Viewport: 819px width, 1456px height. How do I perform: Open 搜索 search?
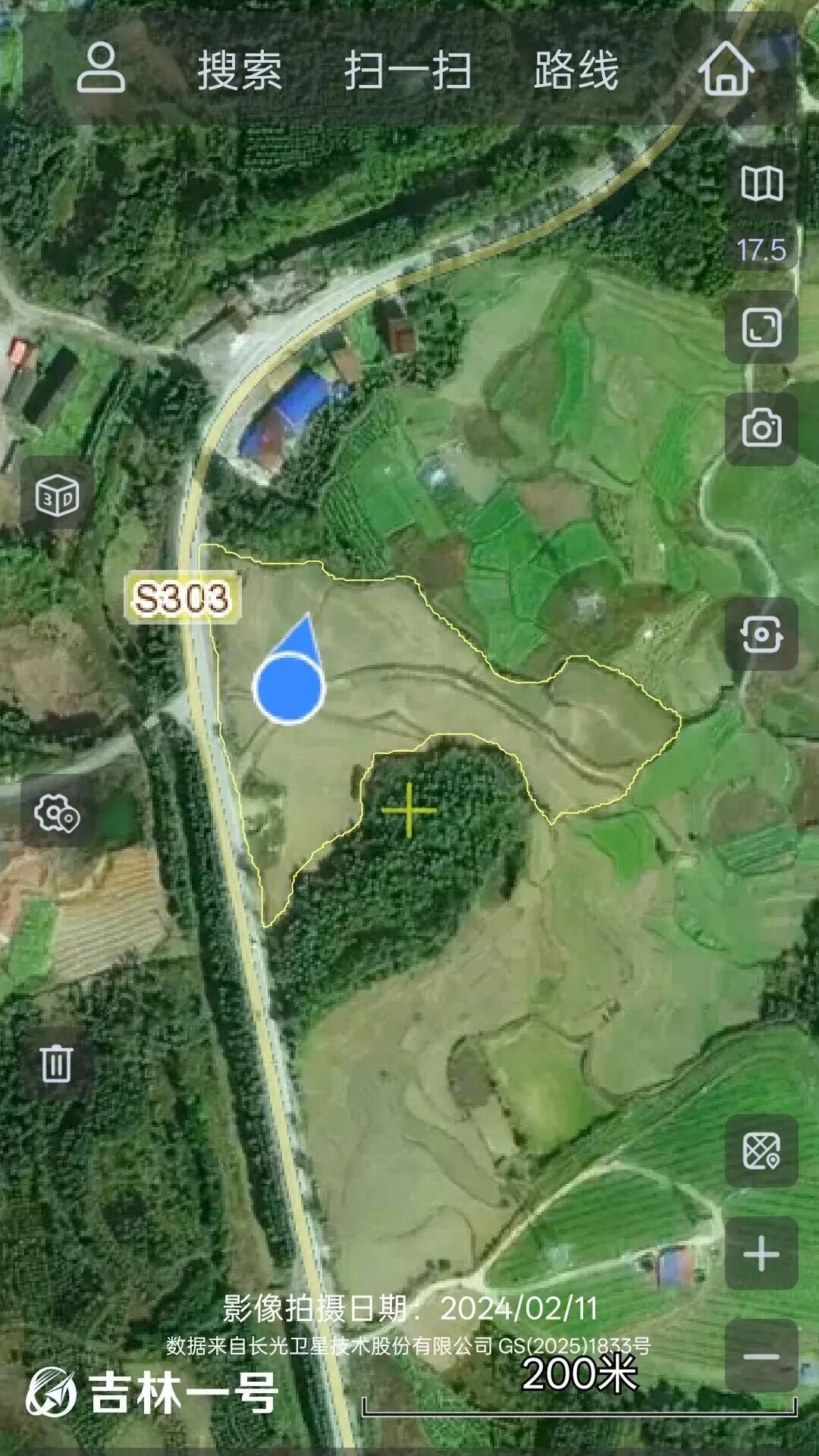(x=240, y=70)
